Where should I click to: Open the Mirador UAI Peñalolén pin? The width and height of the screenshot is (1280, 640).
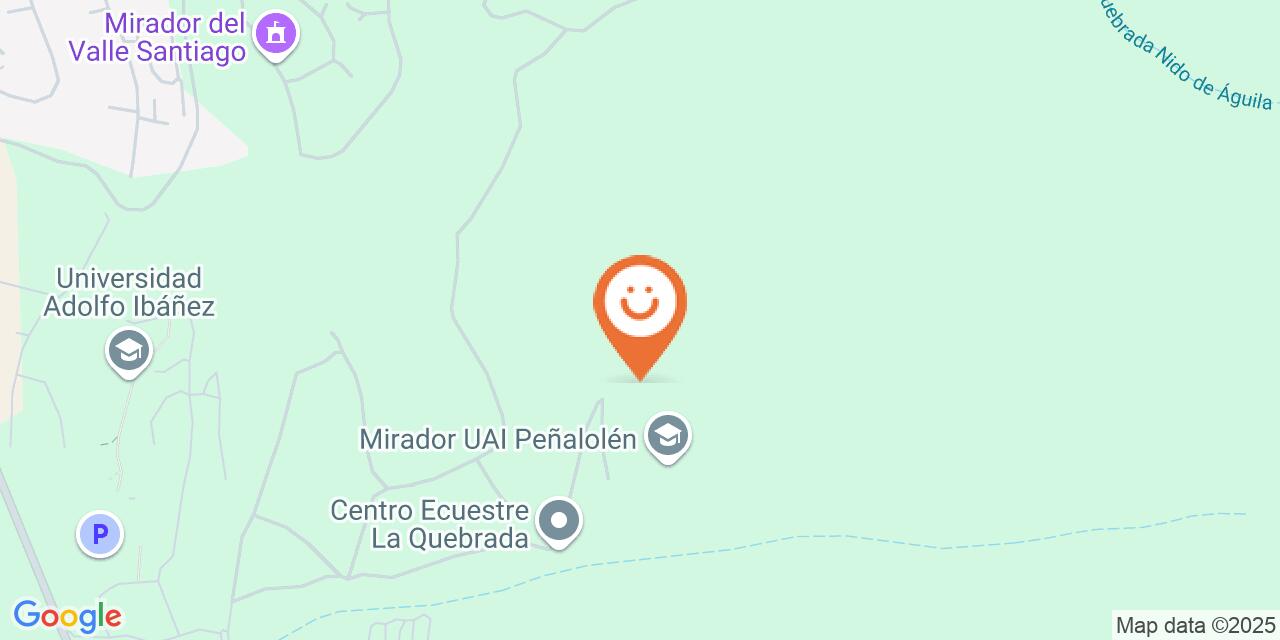point(667,436)
